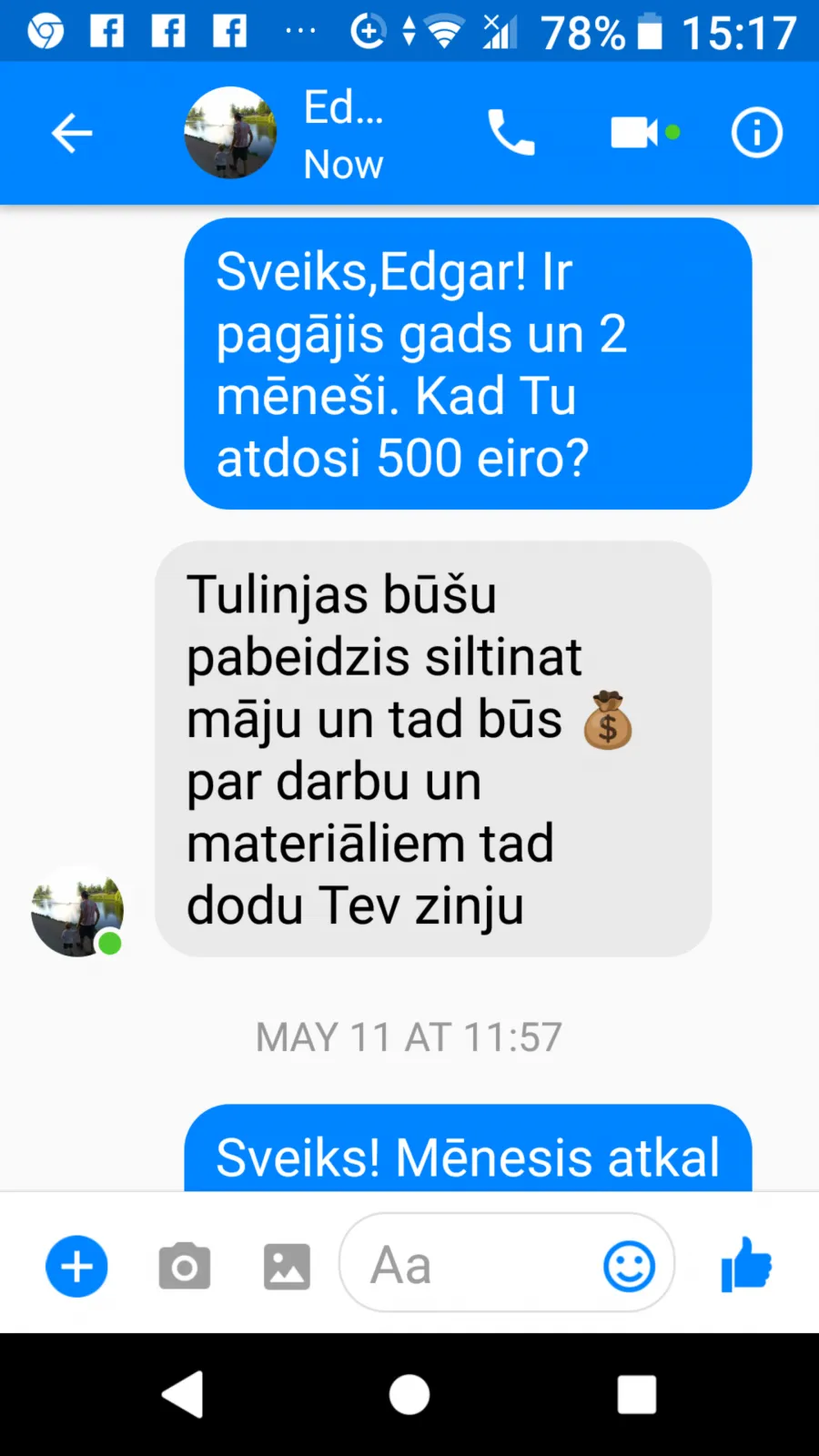Send a thumbs-up like
Viewport: 819px width, 1456px height.
point(746,1264)
